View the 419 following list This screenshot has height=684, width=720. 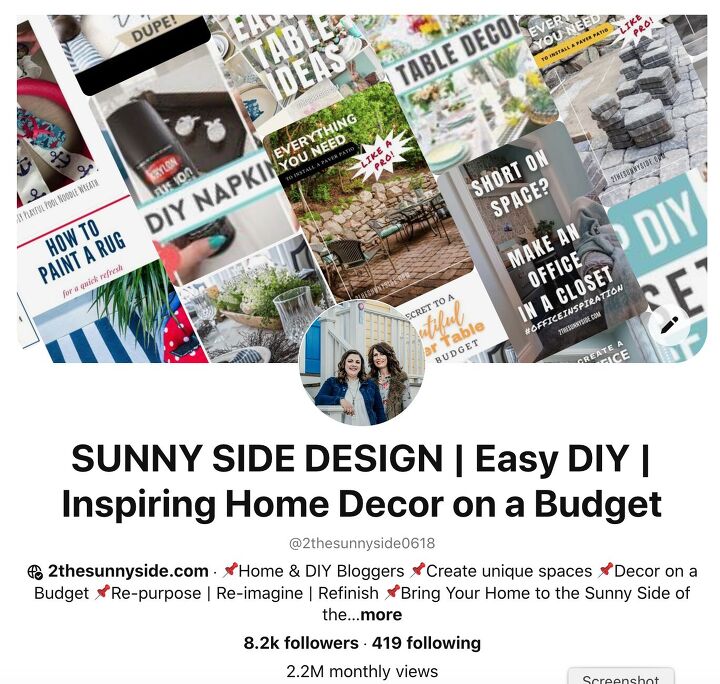tap(426, 643)
